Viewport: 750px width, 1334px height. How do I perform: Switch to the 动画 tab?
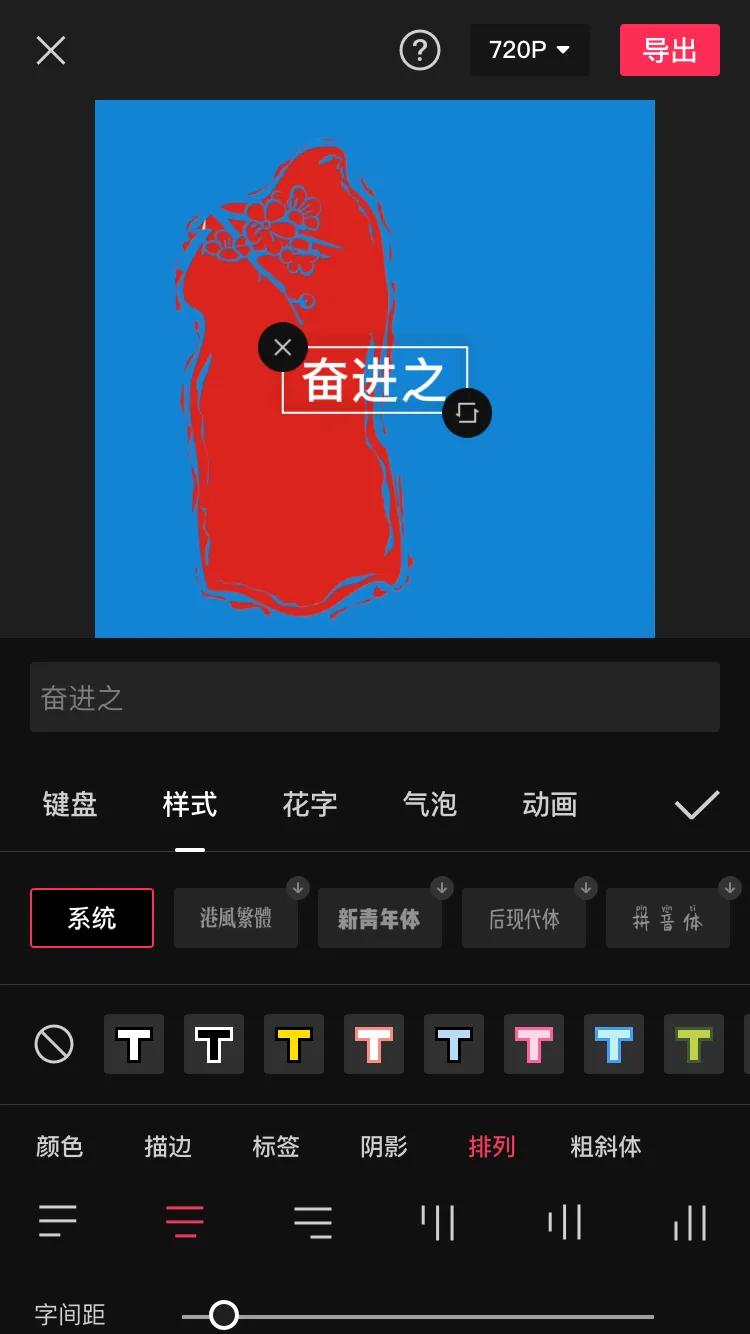point(550,804)
